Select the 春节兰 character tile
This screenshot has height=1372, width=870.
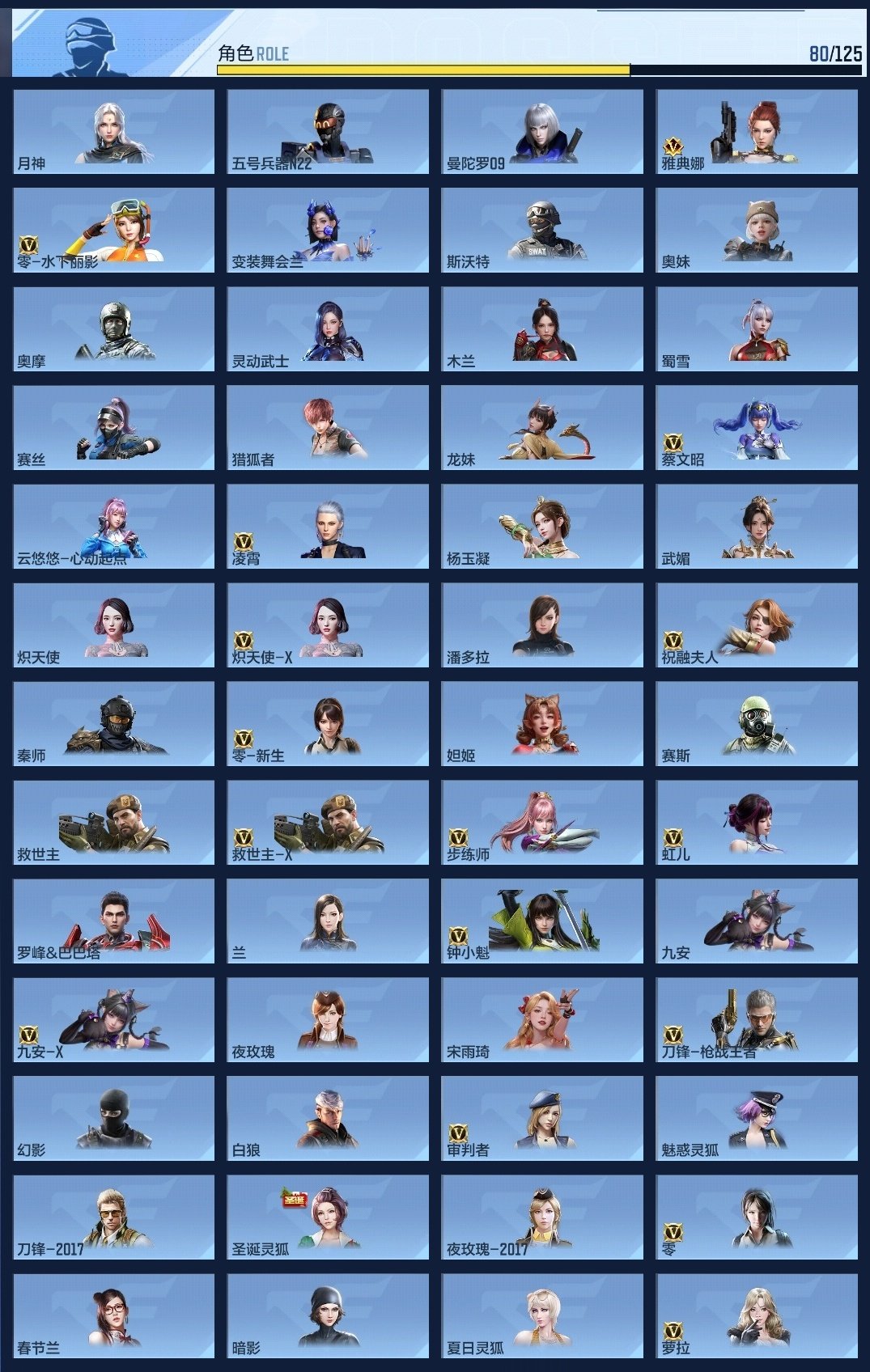coord(113,1316)
